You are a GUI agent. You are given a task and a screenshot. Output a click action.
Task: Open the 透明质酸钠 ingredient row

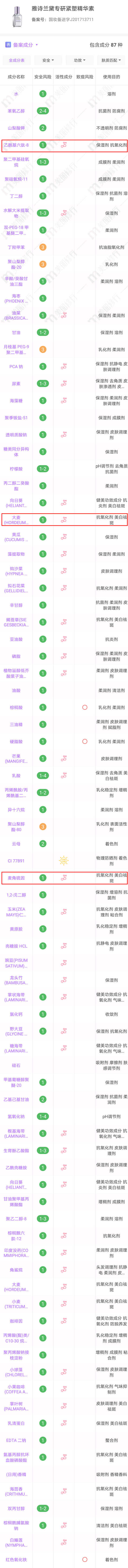64,435
